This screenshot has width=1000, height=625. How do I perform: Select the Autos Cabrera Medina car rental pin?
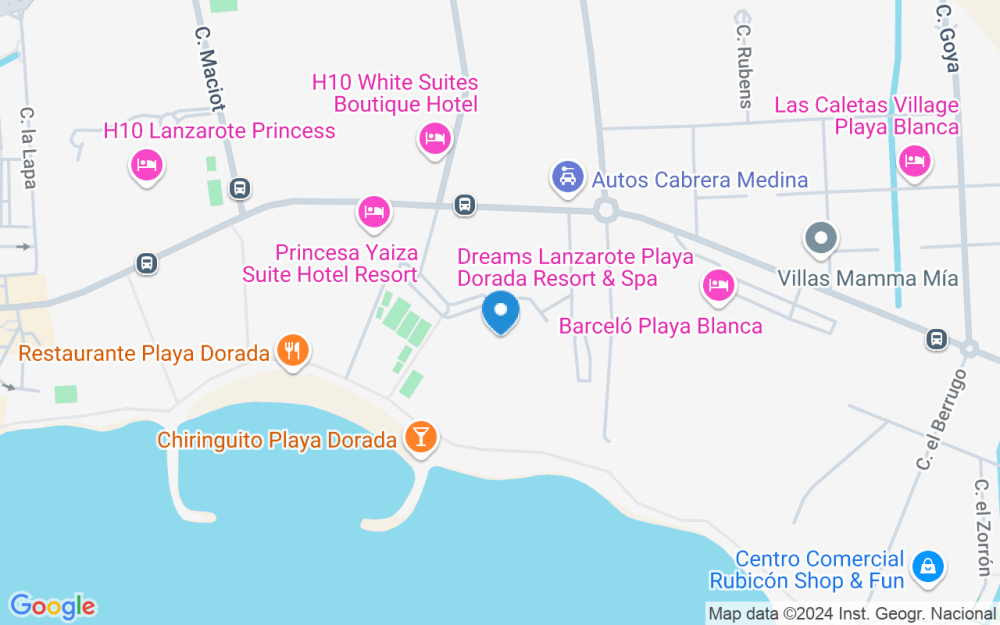568,179
